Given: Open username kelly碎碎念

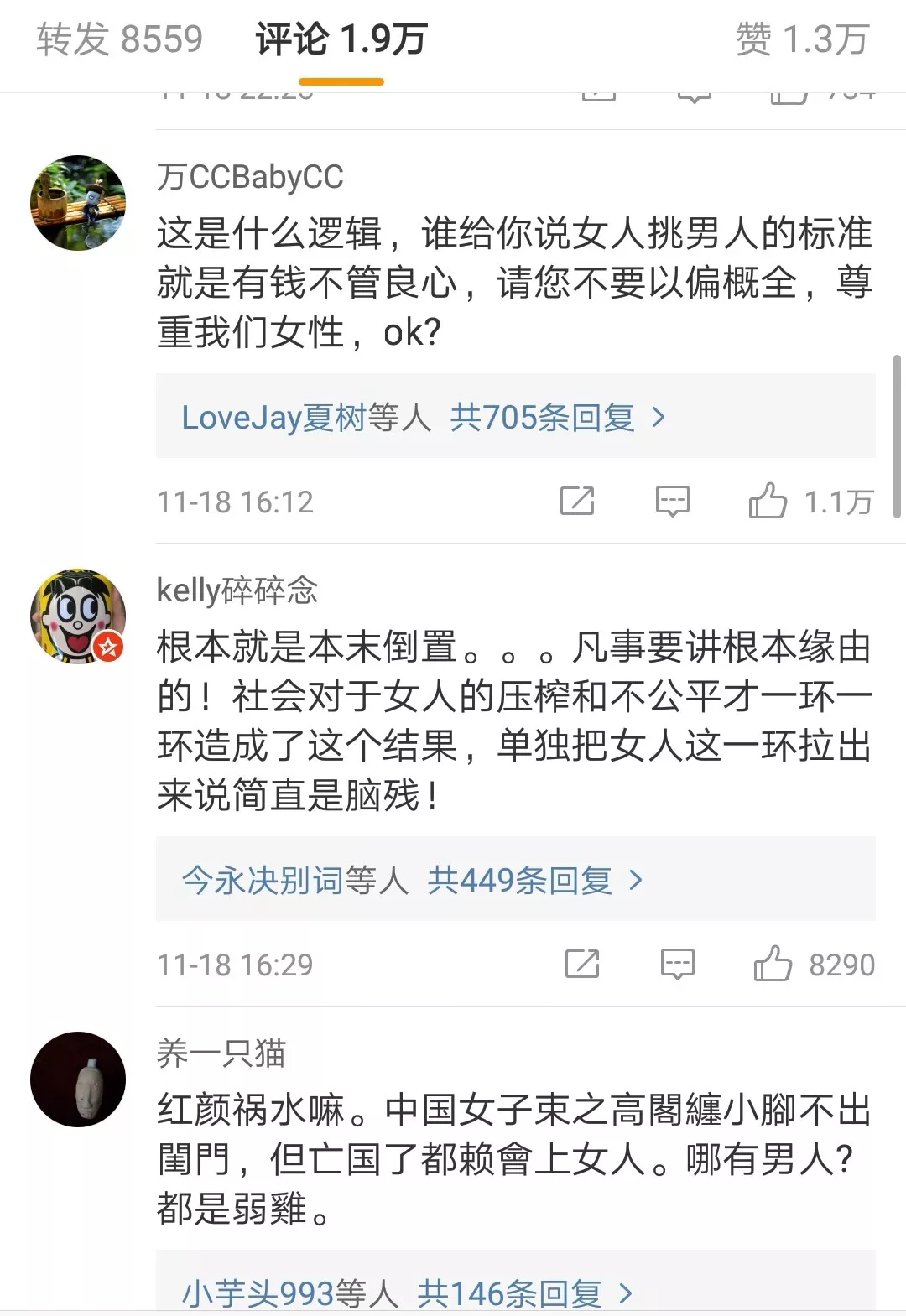Looking at the screenshot, I should [x=237, y=591].
